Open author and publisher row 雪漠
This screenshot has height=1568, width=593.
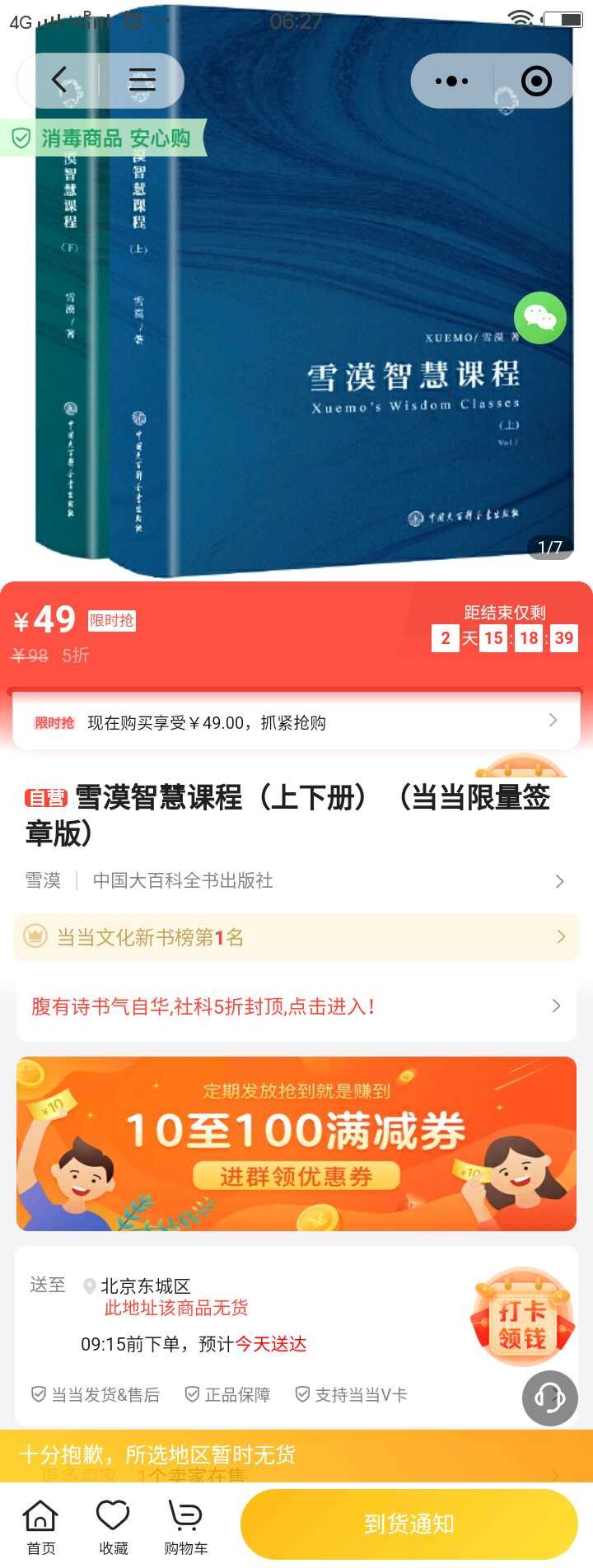pyautogui.click(x=296, y=880)
